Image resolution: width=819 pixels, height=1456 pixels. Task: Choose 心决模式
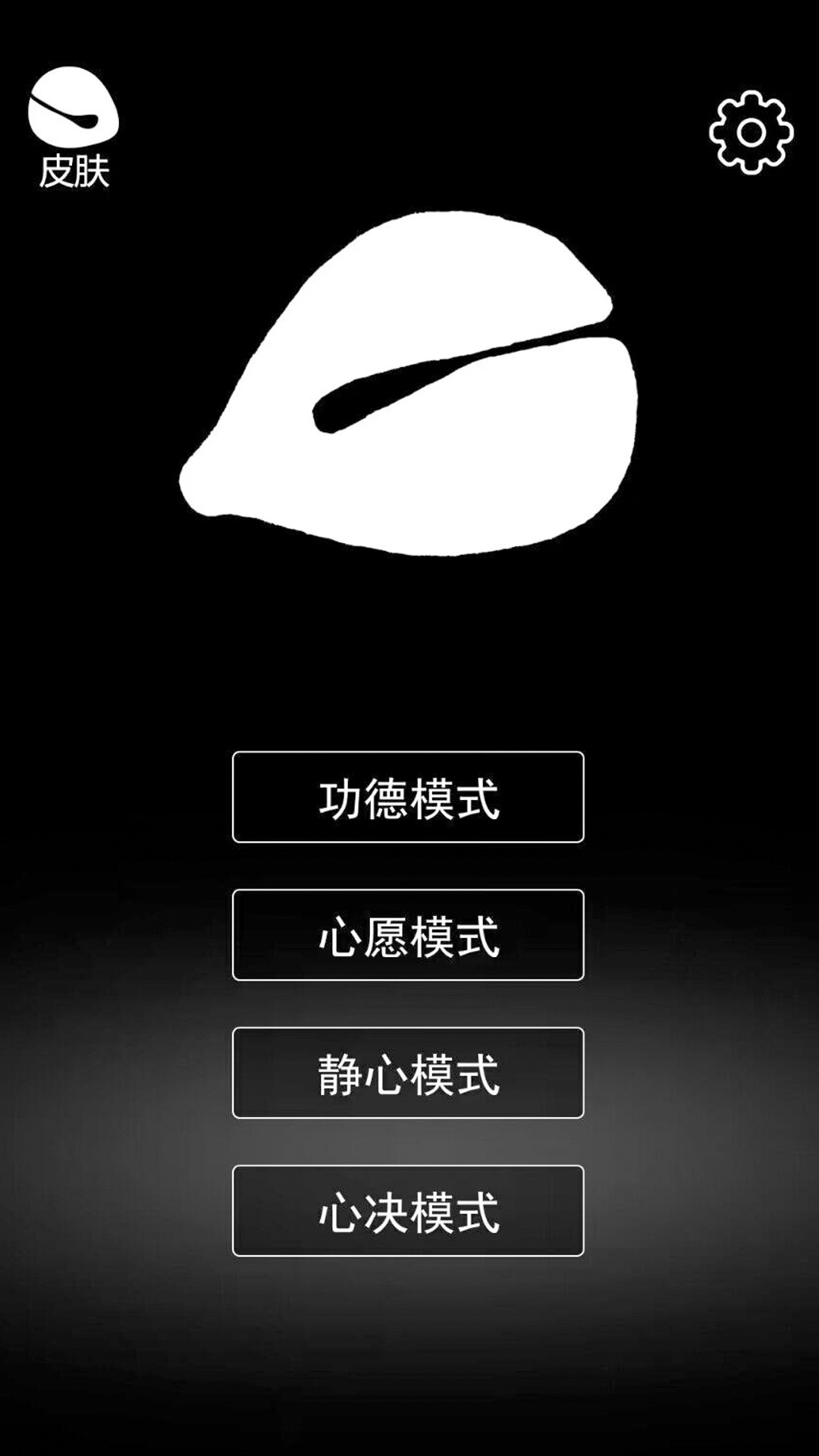[408, 1211]
